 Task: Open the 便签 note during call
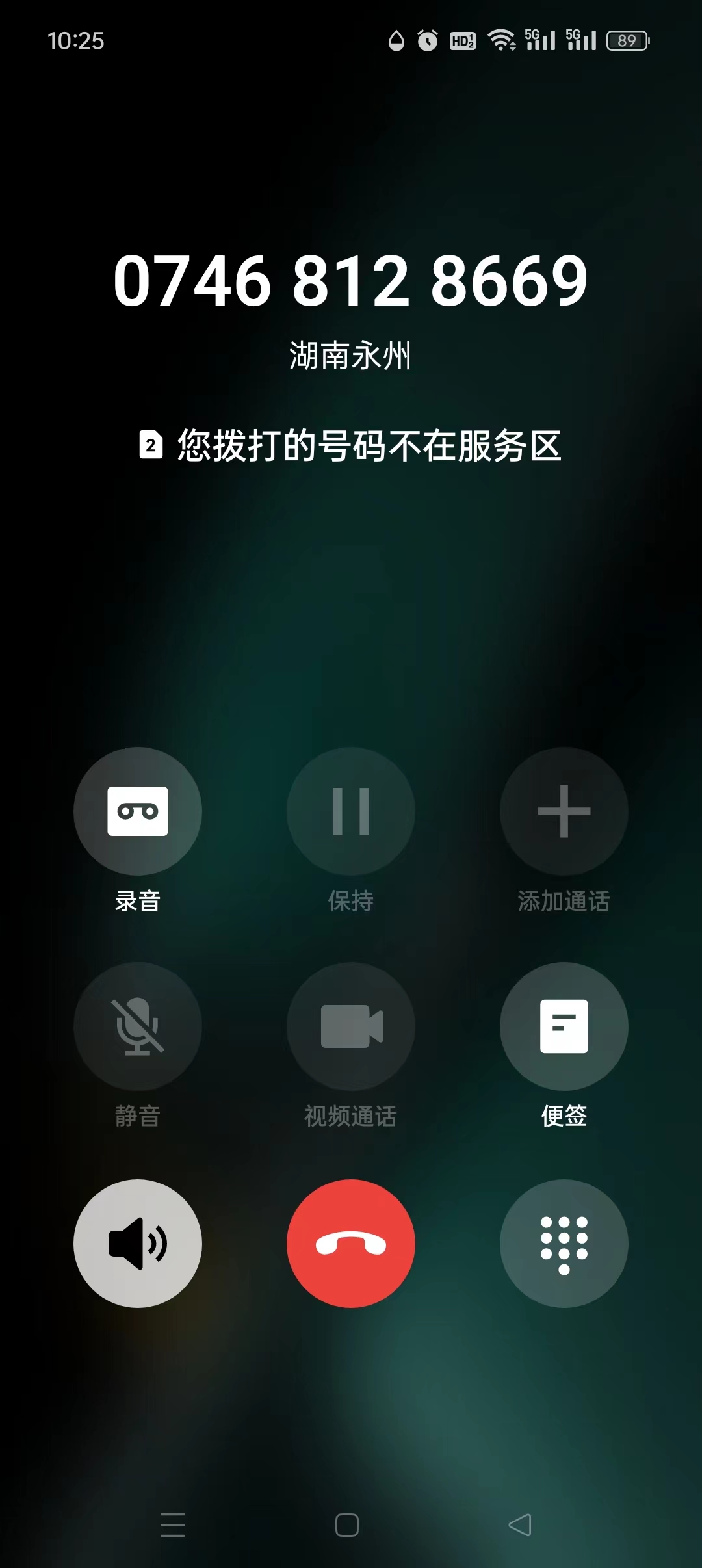click(x=563, y=1026)
